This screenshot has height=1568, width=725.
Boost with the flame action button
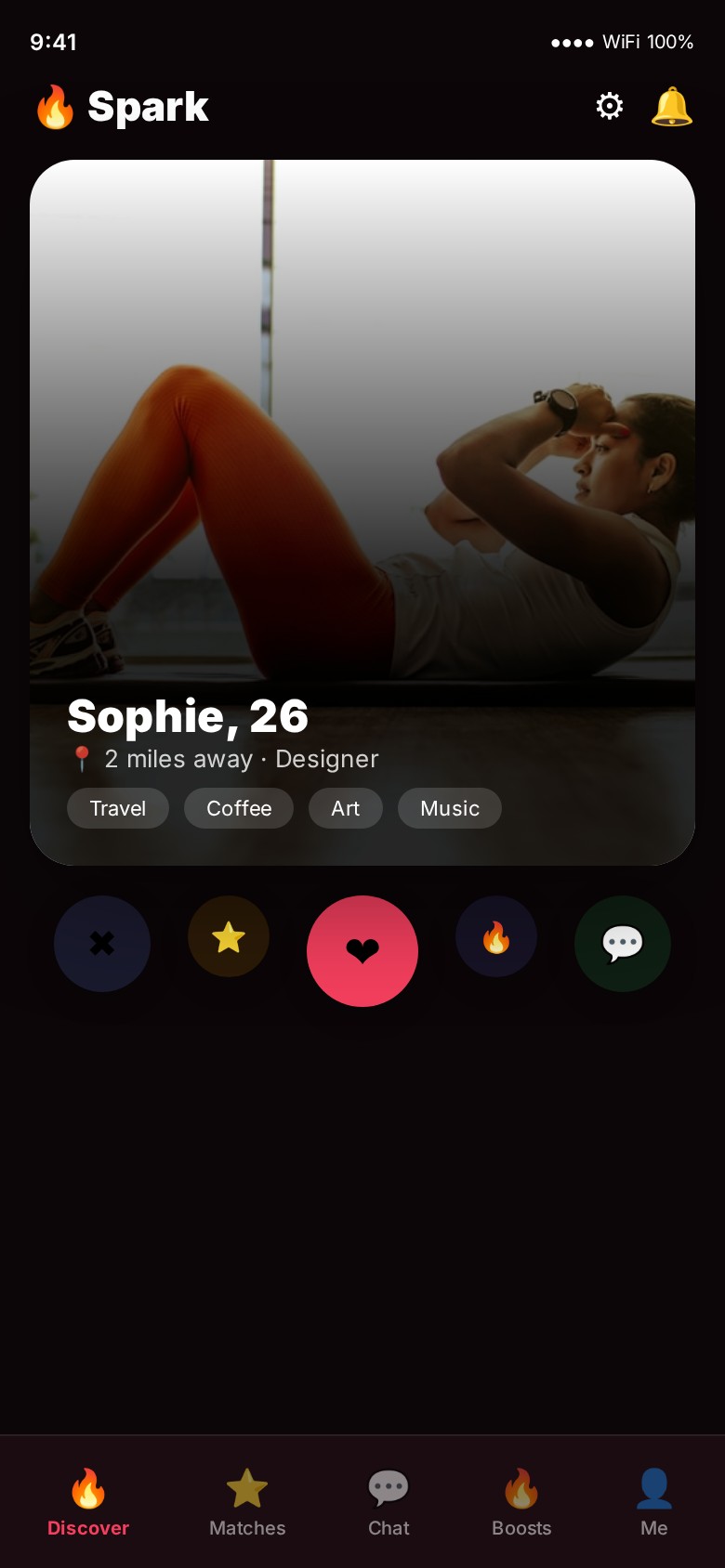click(496, 936)
